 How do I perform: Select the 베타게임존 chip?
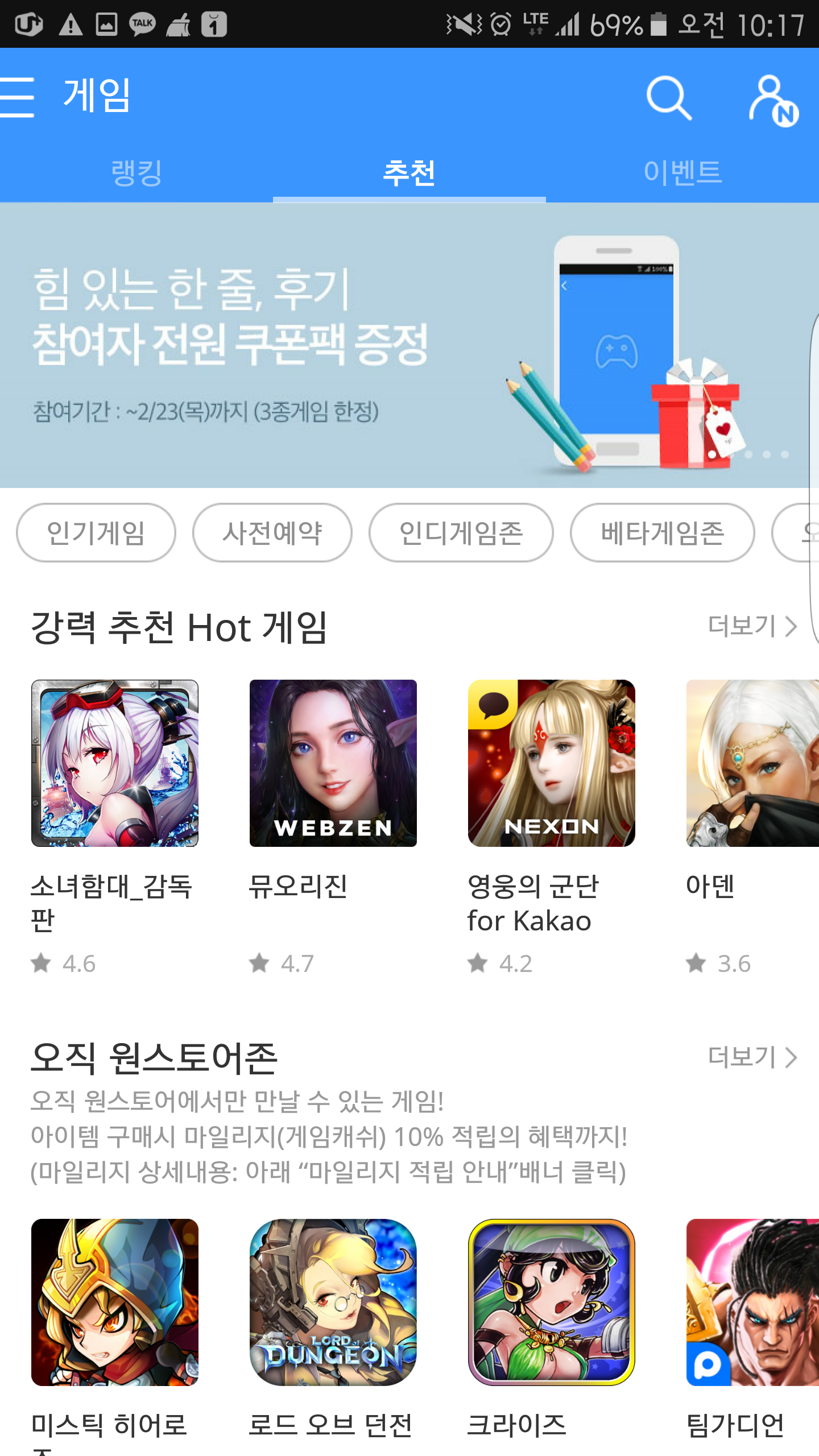click(x=662, y=533)
